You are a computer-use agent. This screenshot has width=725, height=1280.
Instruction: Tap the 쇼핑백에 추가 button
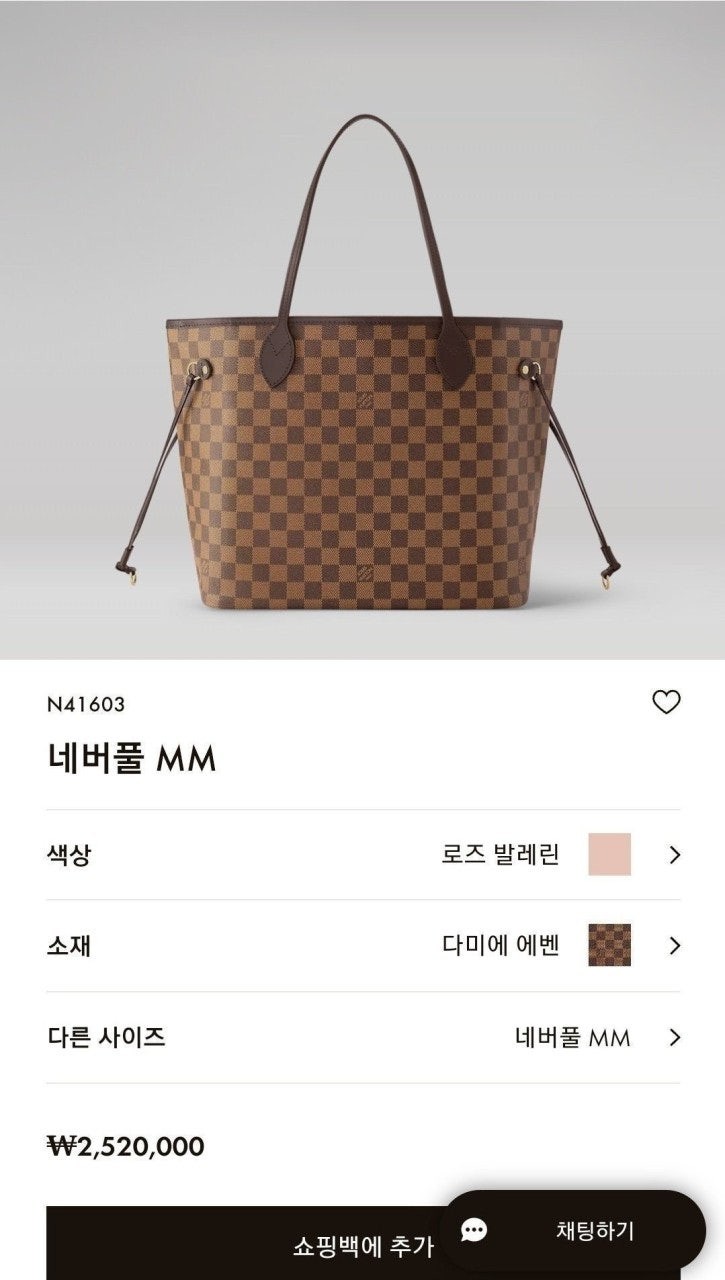(x=240, y=1246)
